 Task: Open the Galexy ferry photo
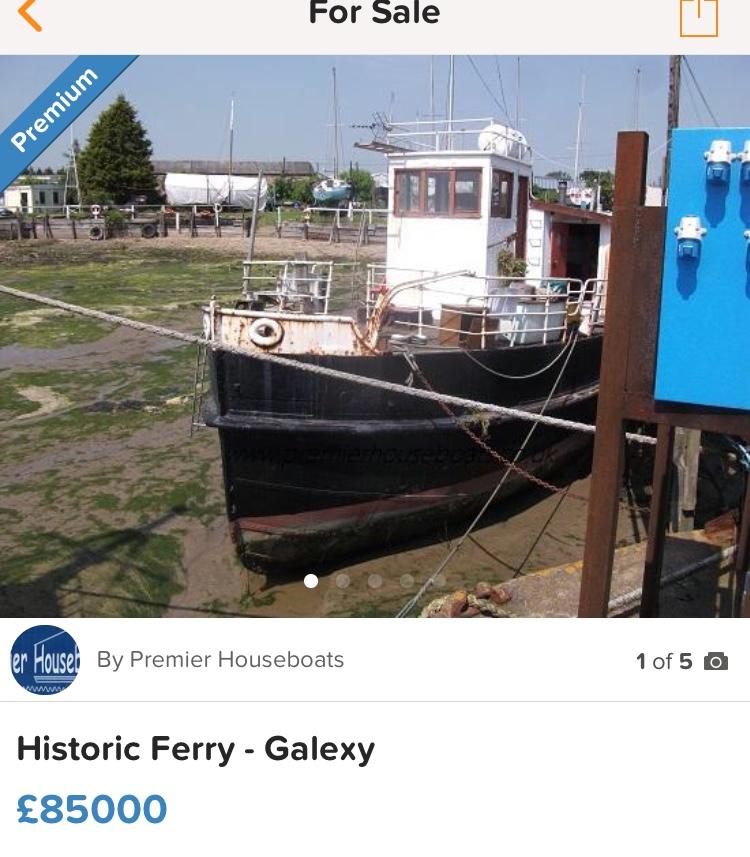click(375, 335)
